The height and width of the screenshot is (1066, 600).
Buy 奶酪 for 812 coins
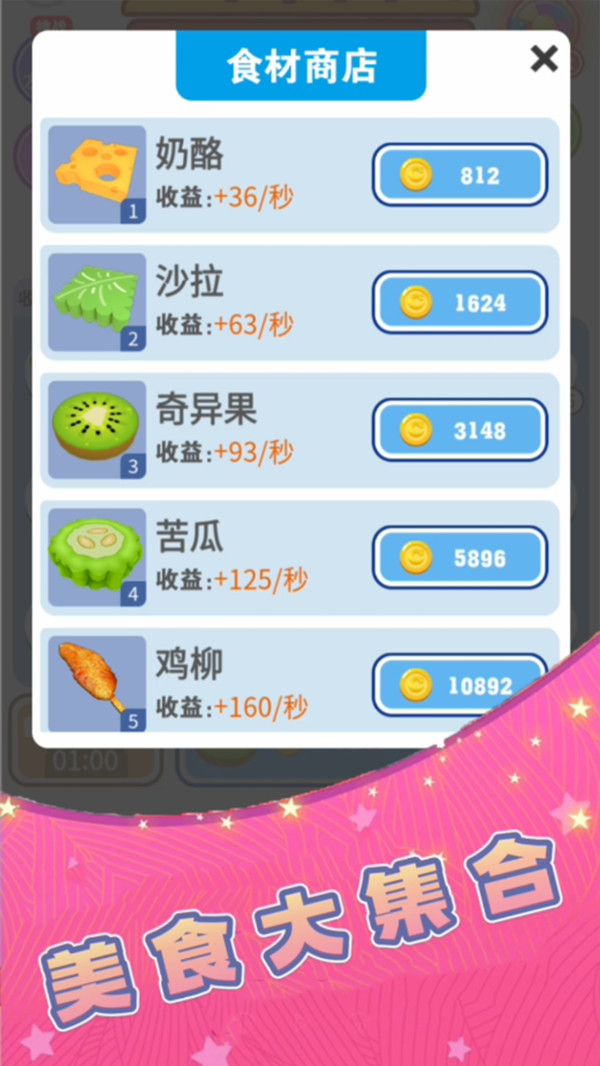(x=460, y=175)
